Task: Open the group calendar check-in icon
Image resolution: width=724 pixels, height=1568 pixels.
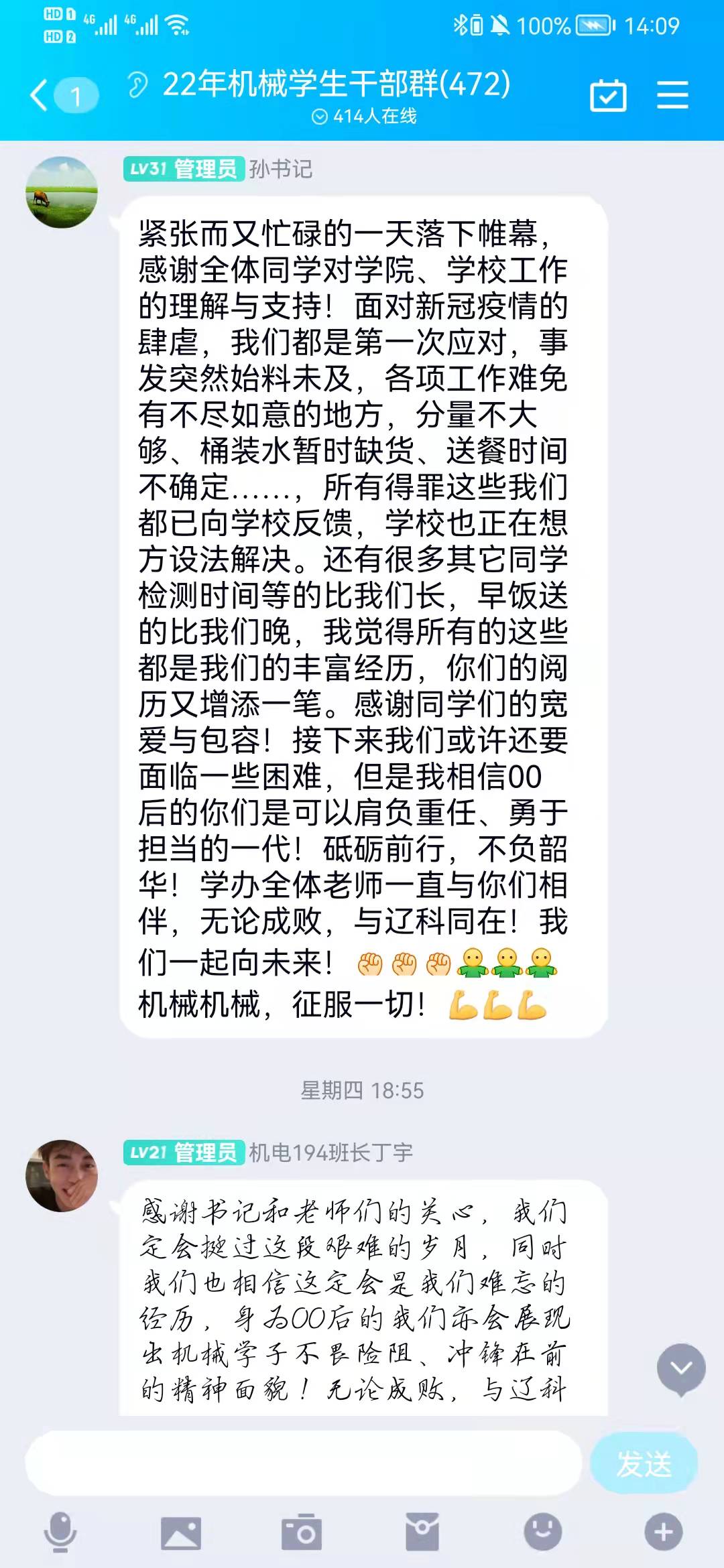Action: pos(608,95)
